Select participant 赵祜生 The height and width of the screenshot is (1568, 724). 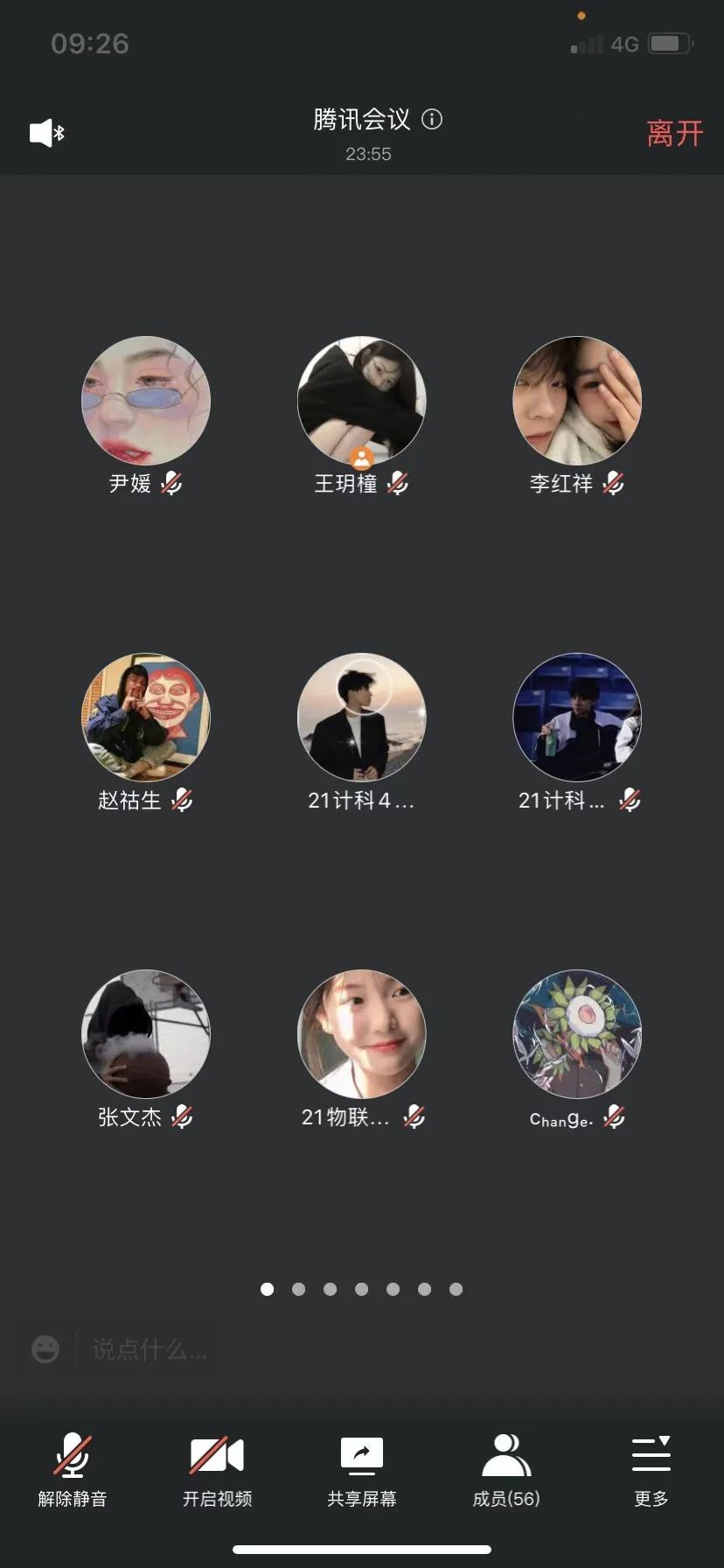[146, 717]
